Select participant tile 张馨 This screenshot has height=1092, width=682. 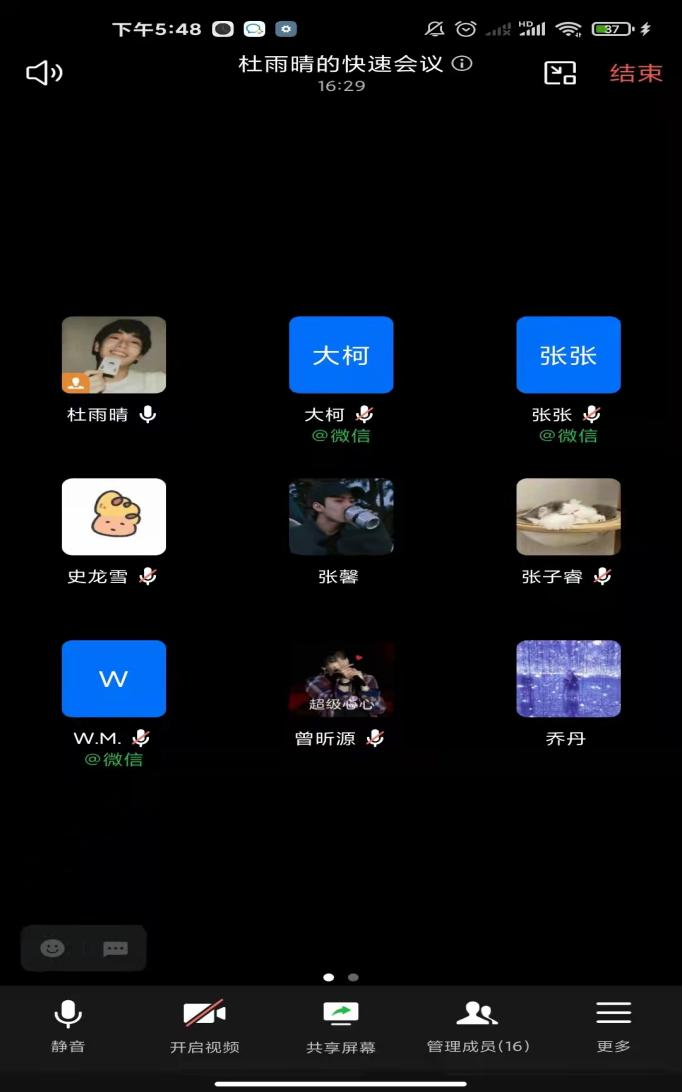(x=341, y=517)
